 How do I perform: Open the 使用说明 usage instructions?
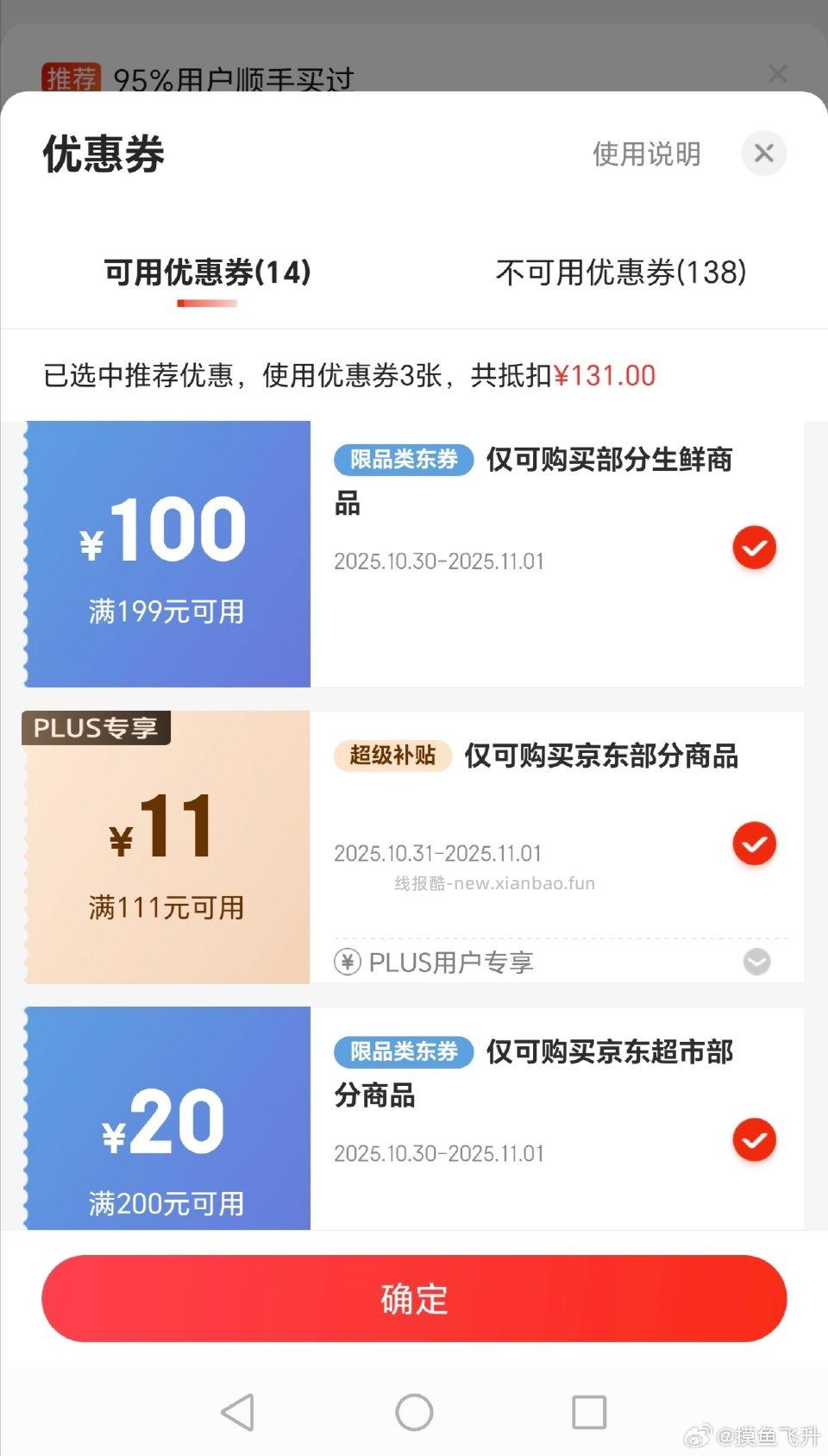coord(646,155)
